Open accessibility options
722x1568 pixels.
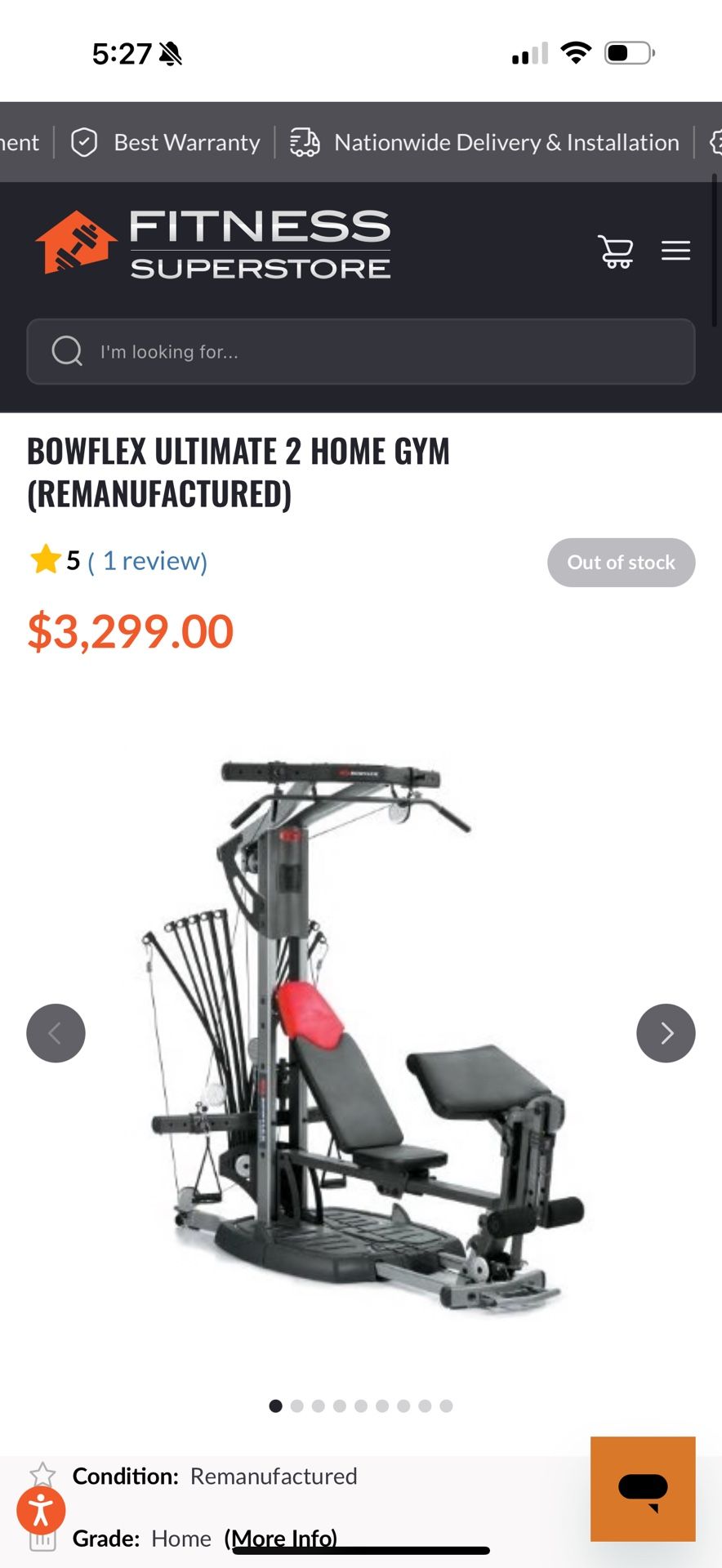point(41,1510)
